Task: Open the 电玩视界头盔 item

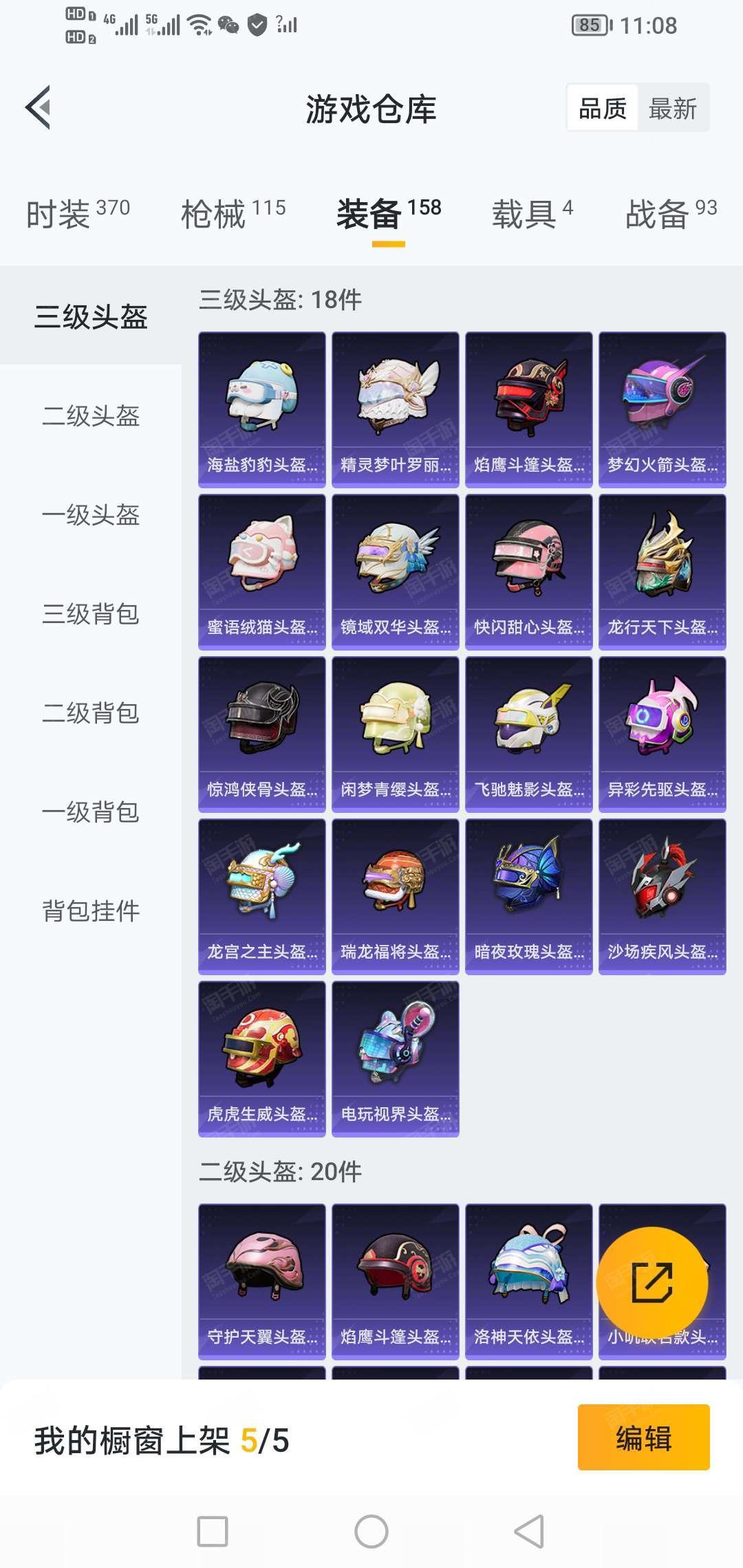Action: [x=395, y=1058]
